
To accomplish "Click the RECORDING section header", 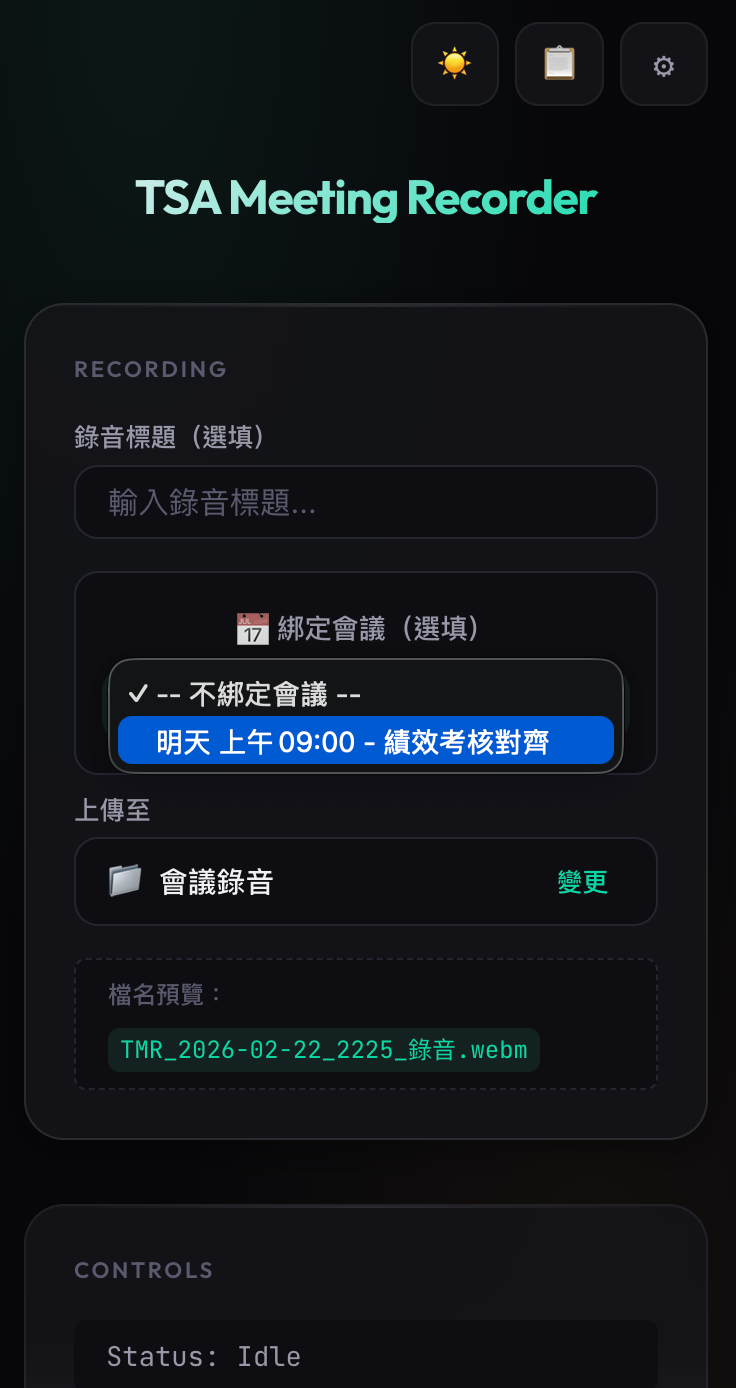I will (150, 369).
